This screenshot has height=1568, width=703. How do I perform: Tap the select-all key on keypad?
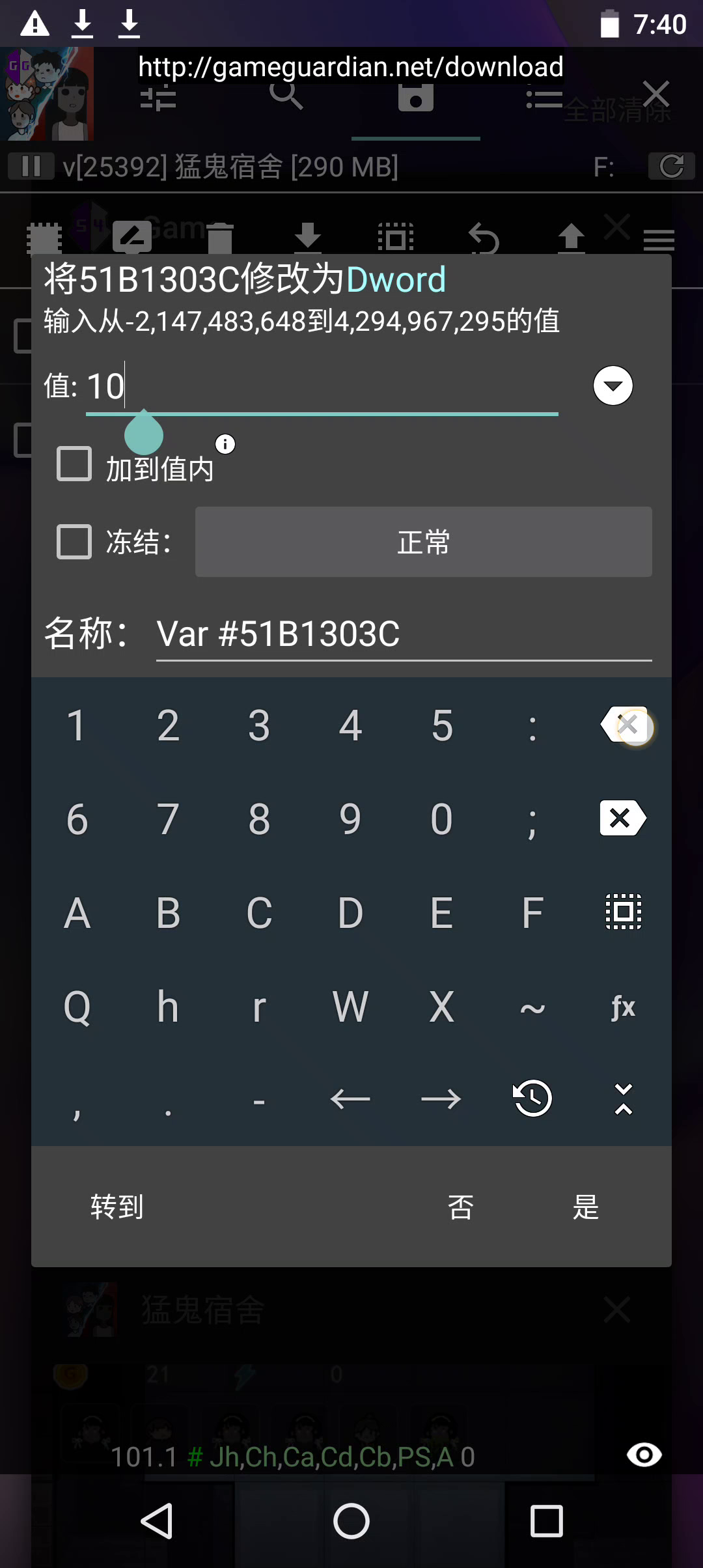tap(624, 912)
